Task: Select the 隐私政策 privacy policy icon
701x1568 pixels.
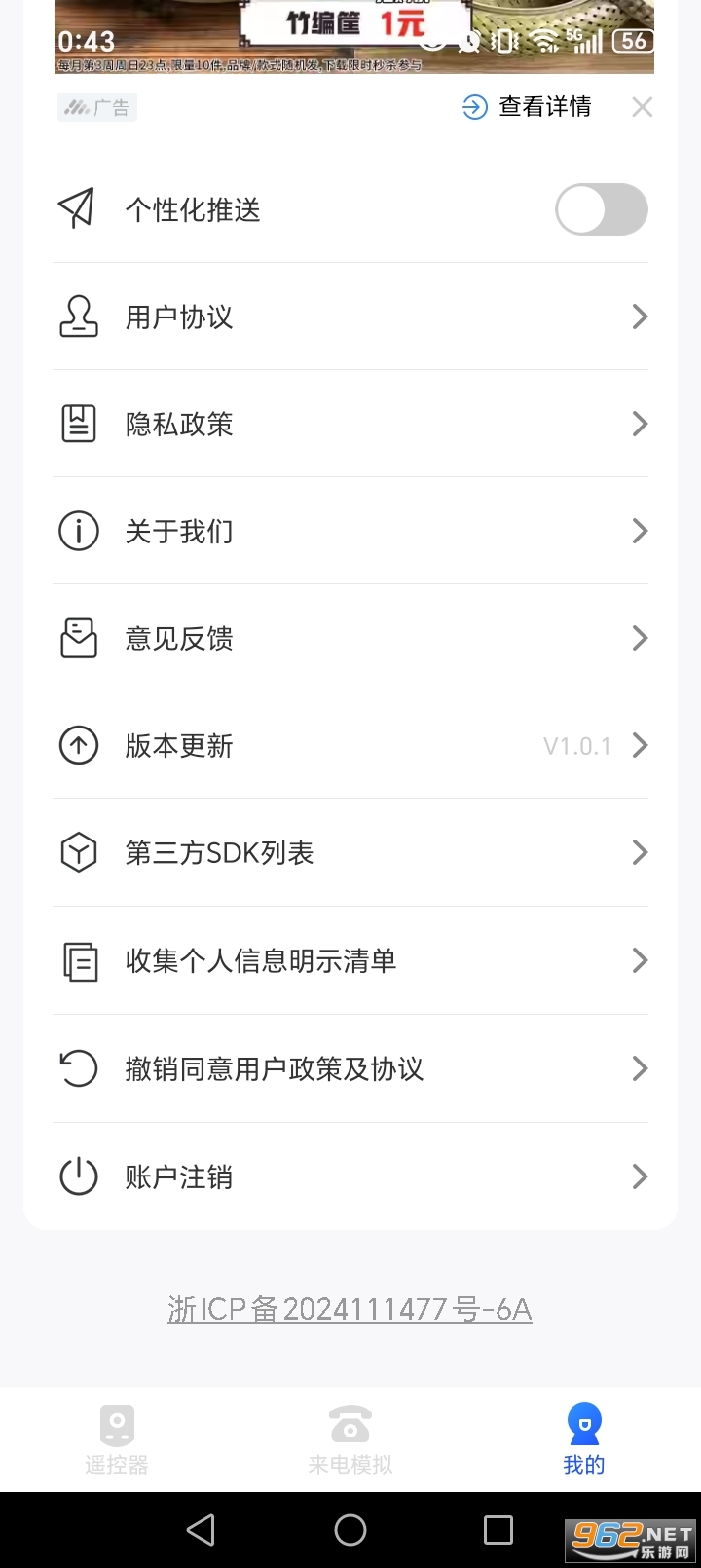Action: coord(79,424)
